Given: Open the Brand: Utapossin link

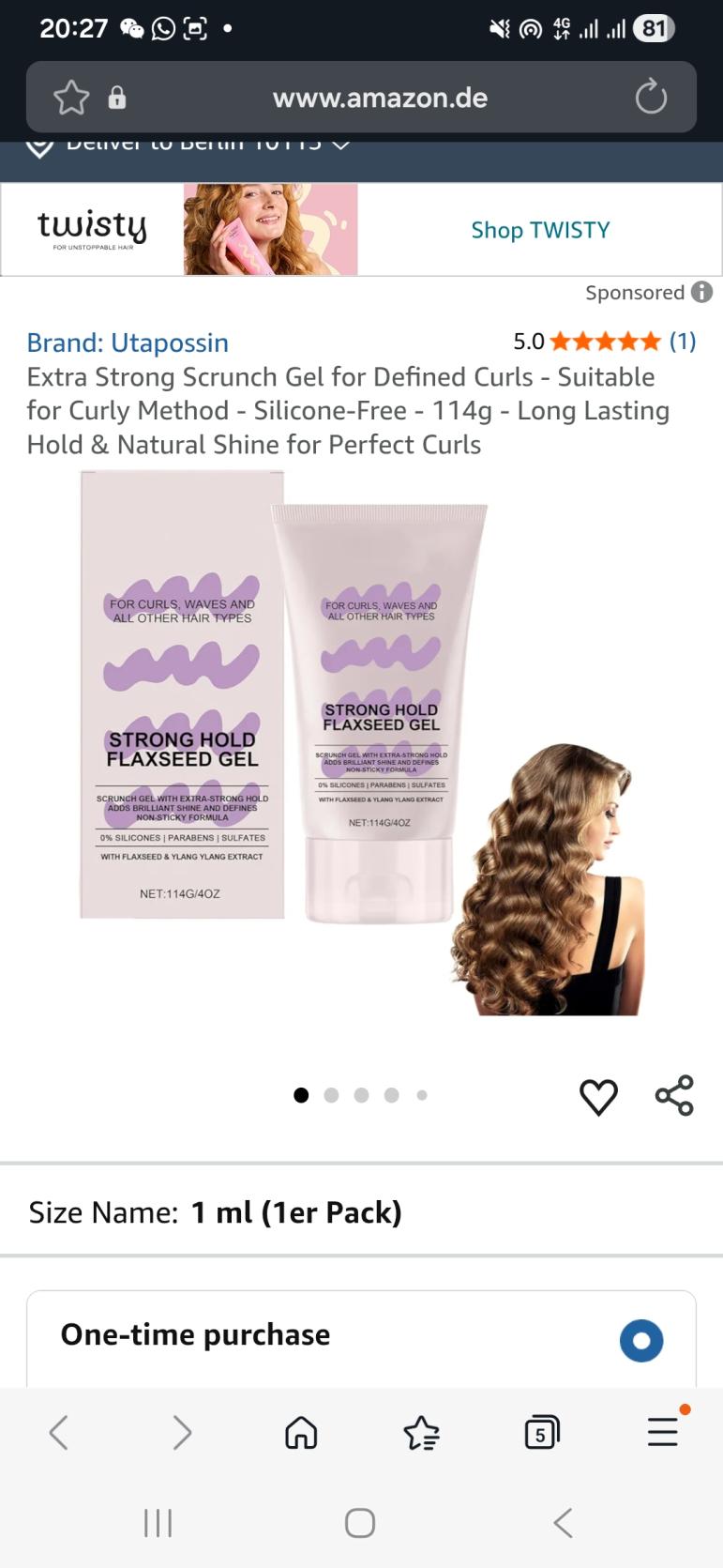Looking at the screenshot, I should pos(128,343).
